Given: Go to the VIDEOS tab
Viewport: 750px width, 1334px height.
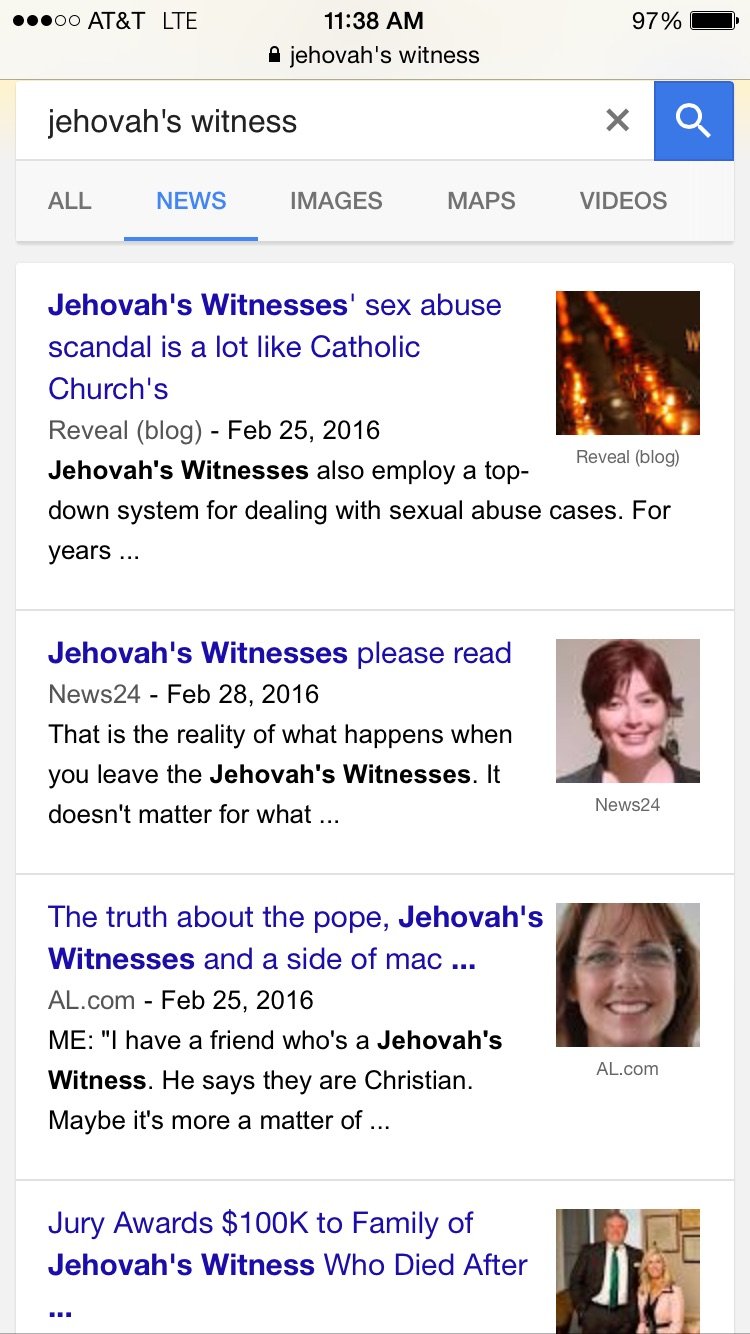Looking at the screenshot, I should (623, 201).
